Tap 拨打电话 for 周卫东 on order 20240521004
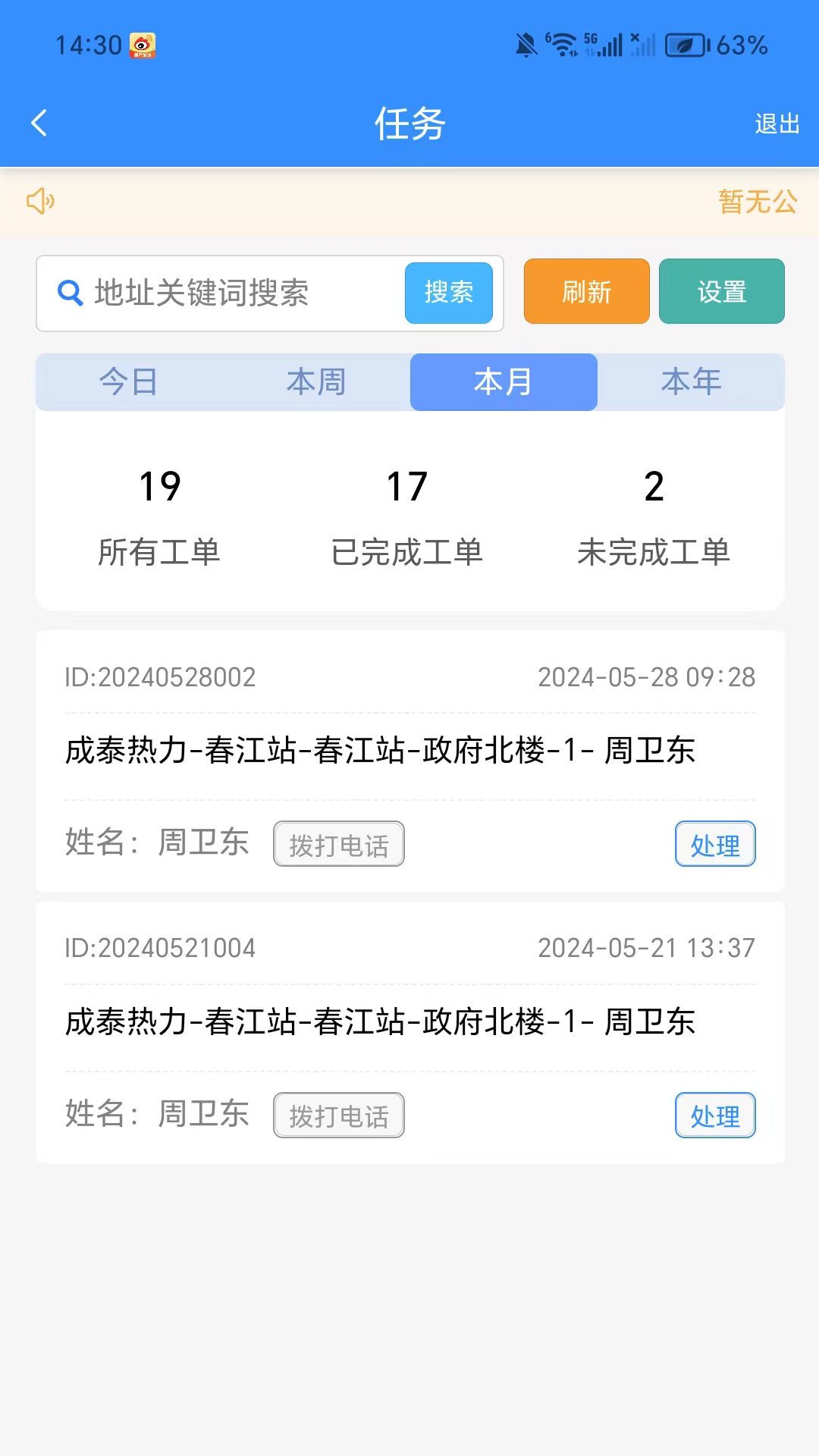 click(338, 1115)
